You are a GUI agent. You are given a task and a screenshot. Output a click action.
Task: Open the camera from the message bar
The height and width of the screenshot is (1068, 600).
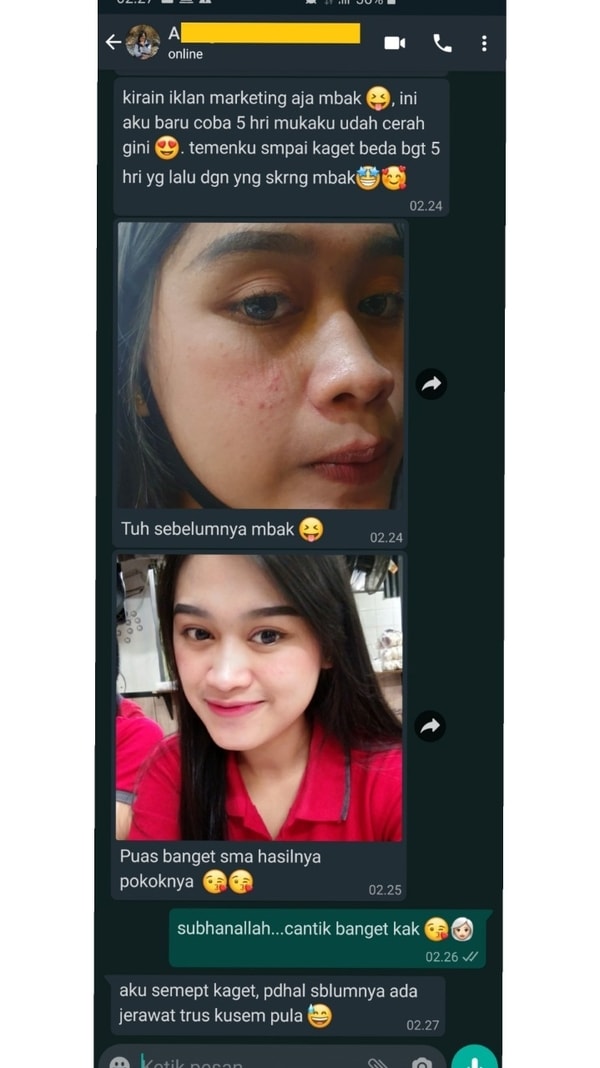pyautogui.click(x=422, y=1062)
